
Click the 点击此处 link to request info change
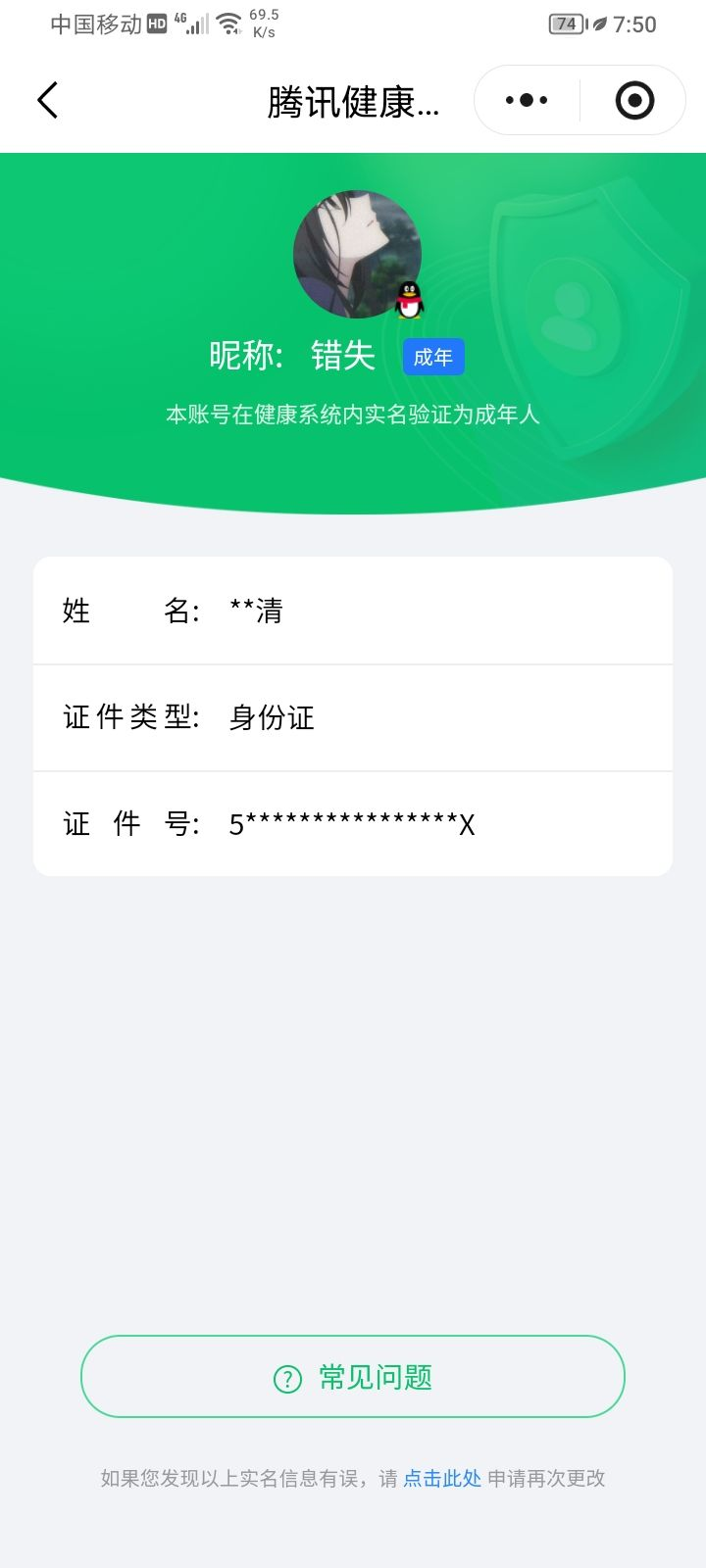pyautogui.click(x=442, y=1478)
